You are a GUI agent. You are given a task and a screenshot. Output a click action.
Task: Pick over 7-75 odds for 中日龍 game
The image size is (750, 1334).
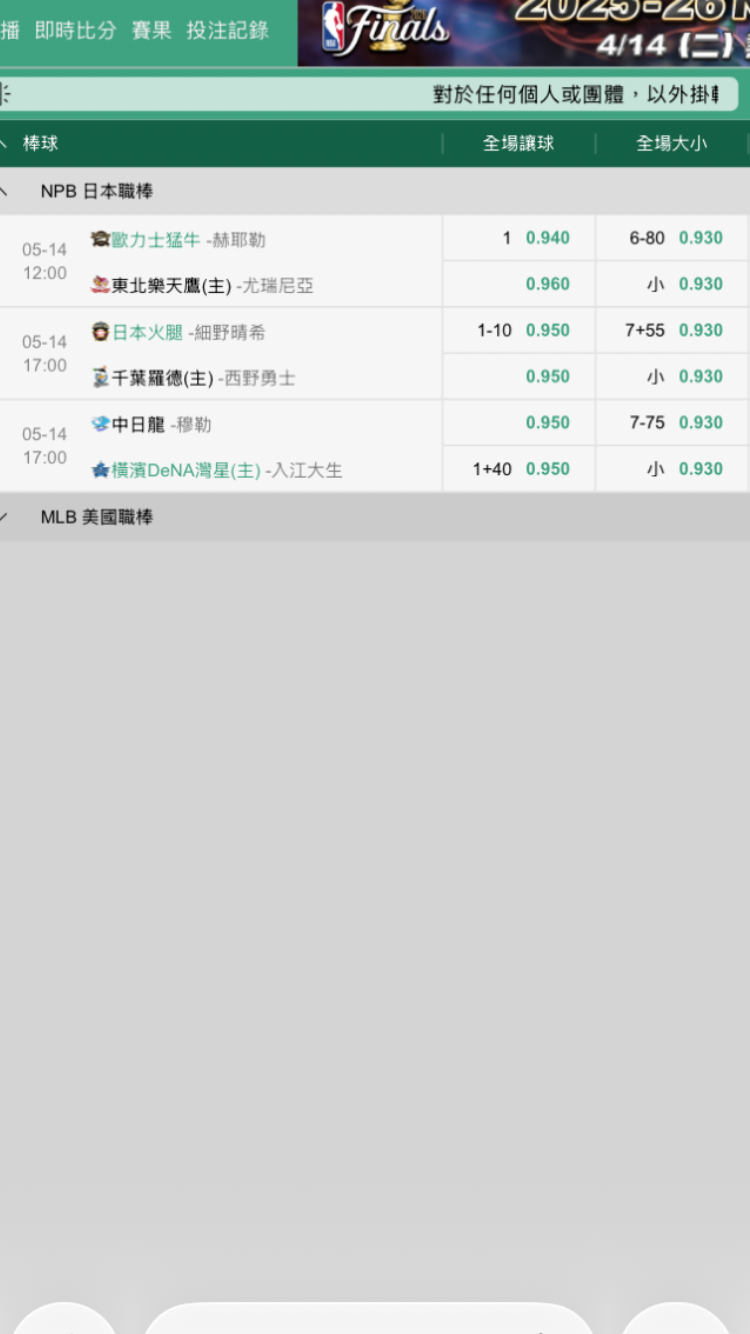pos(672,422)
